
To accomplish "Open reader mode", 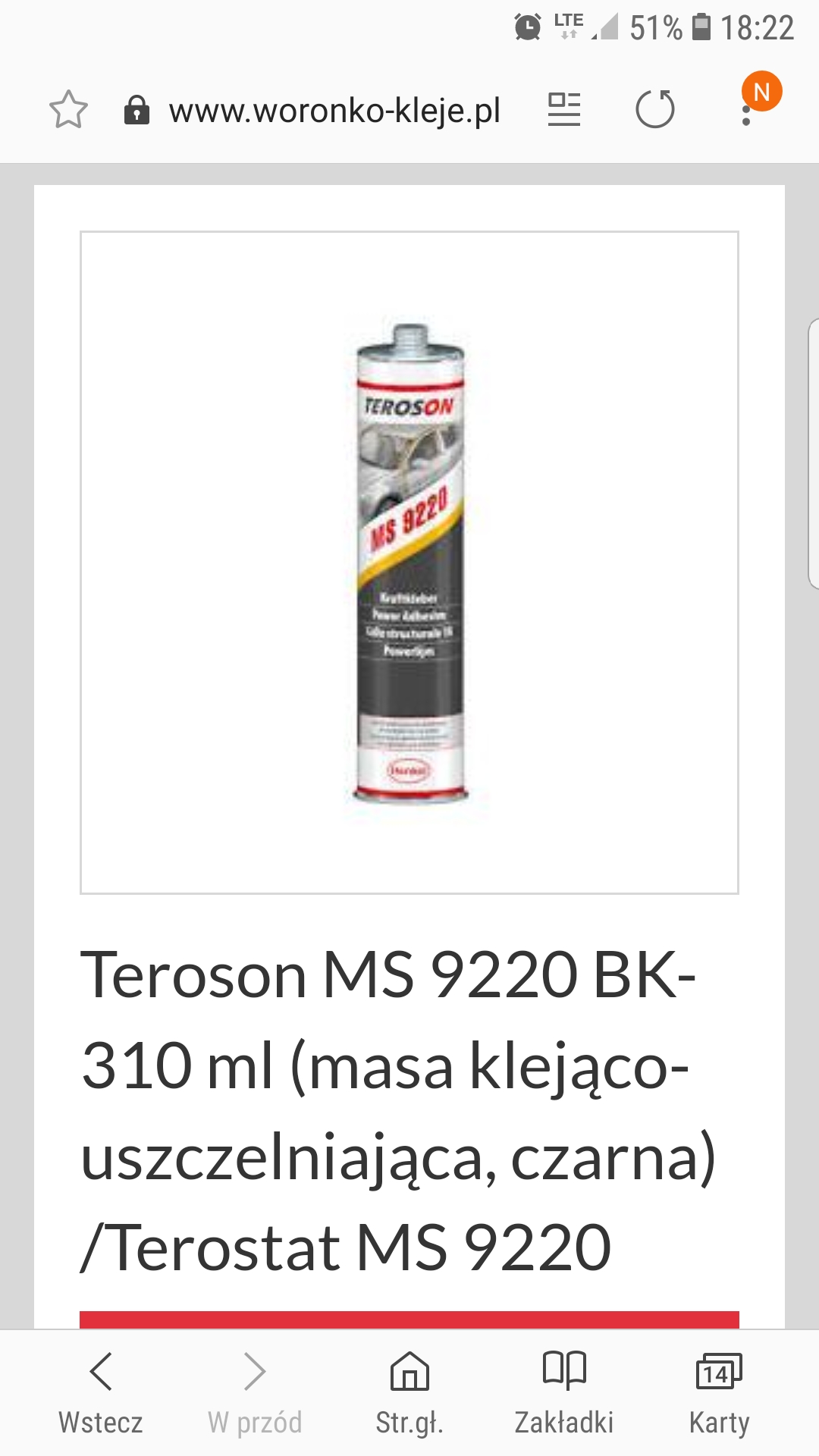I will [564, 110].
